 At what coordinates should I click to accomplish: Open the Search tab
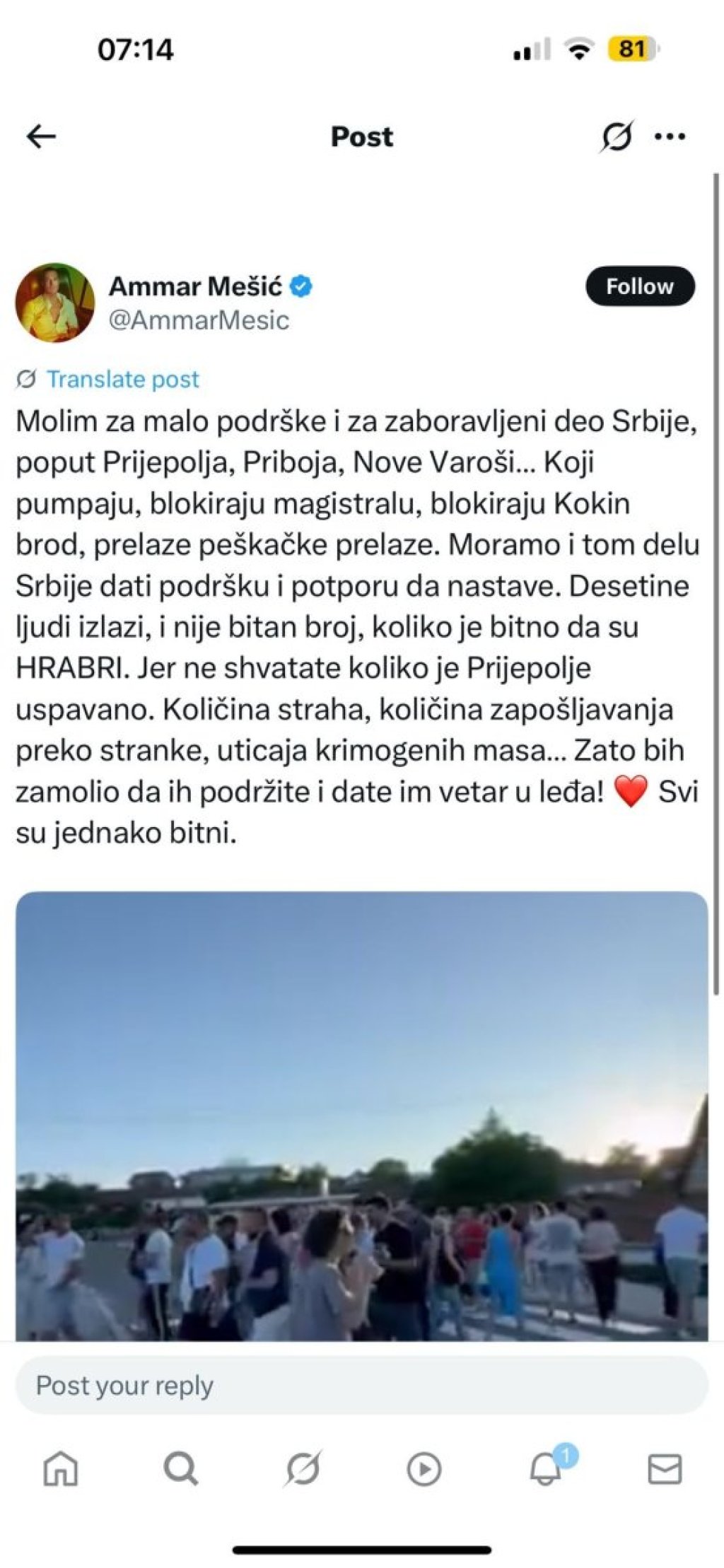(x=181, y=1470)
